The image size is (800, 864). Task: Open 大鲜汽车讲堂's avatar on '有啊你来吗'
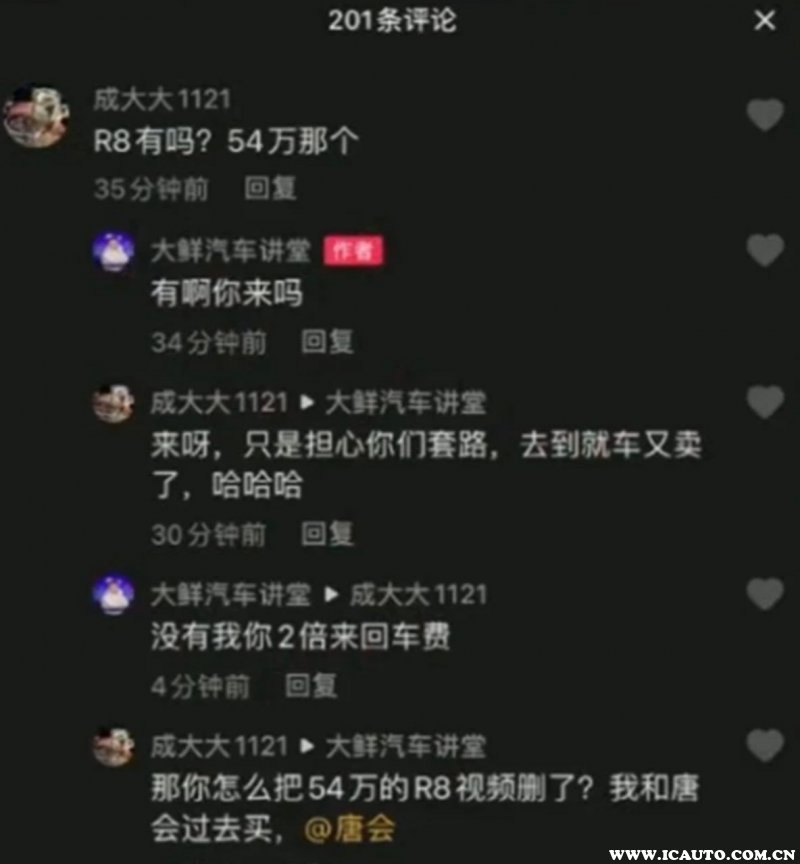tap(113, 250)
